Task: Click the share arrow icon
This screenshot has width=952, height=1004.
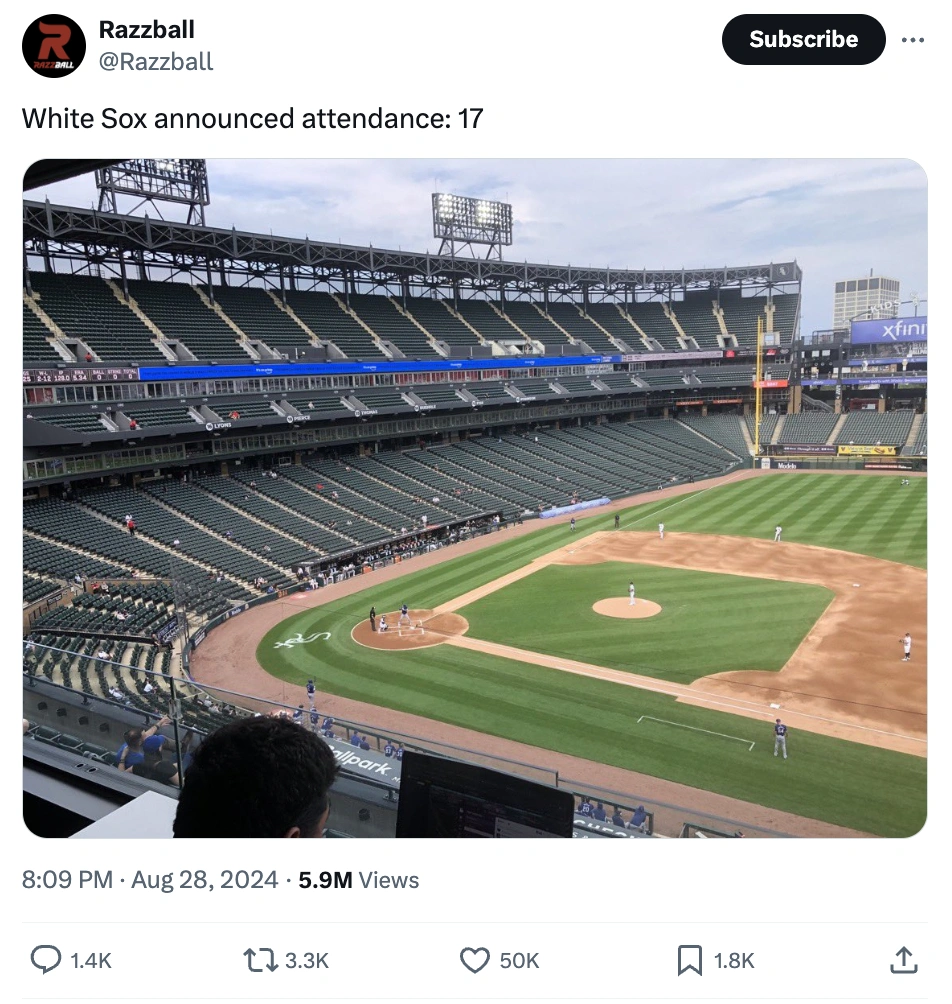Action: click(x=905, y=960)
